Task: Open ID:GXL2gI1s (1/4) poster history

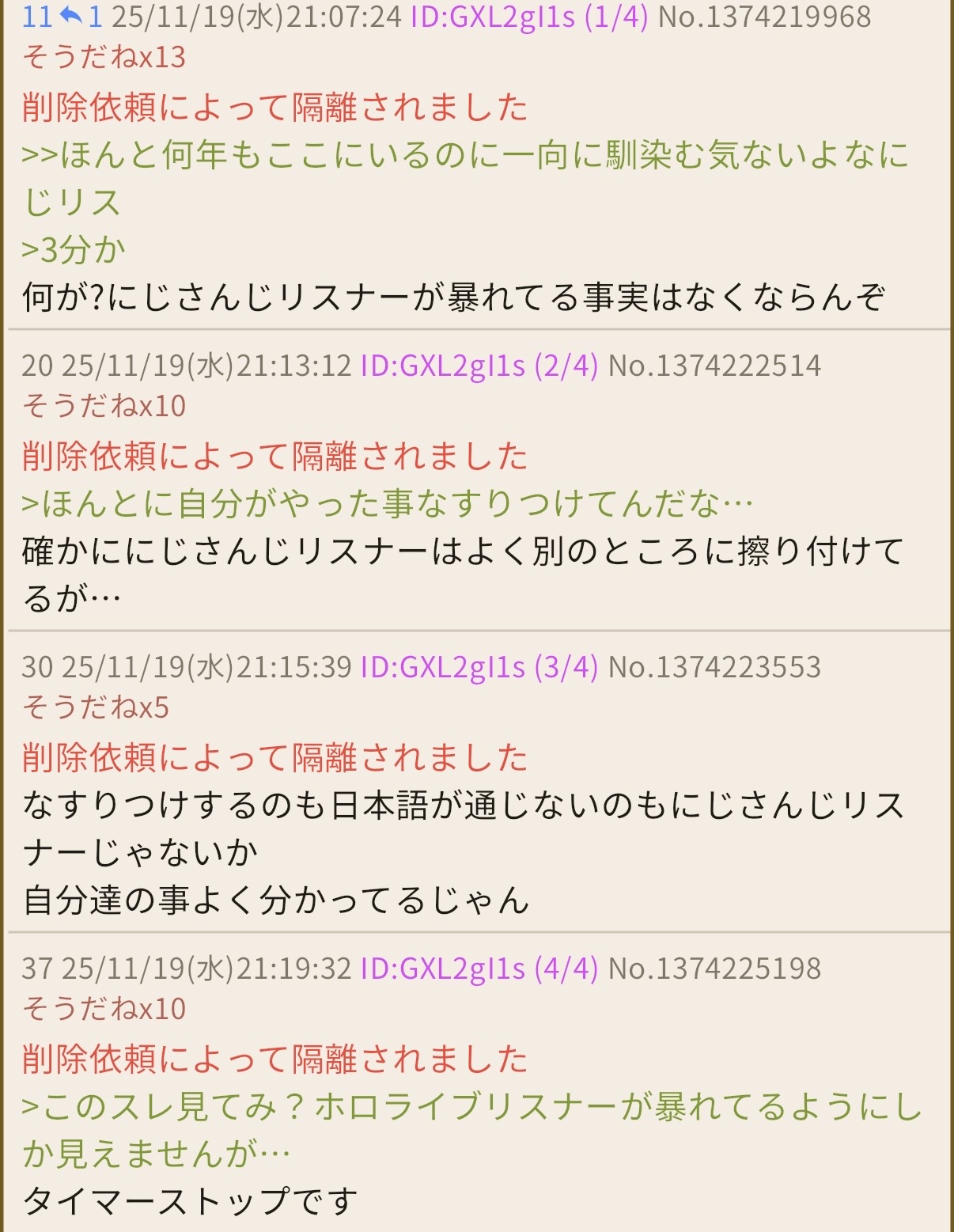Action: (529, 17)
